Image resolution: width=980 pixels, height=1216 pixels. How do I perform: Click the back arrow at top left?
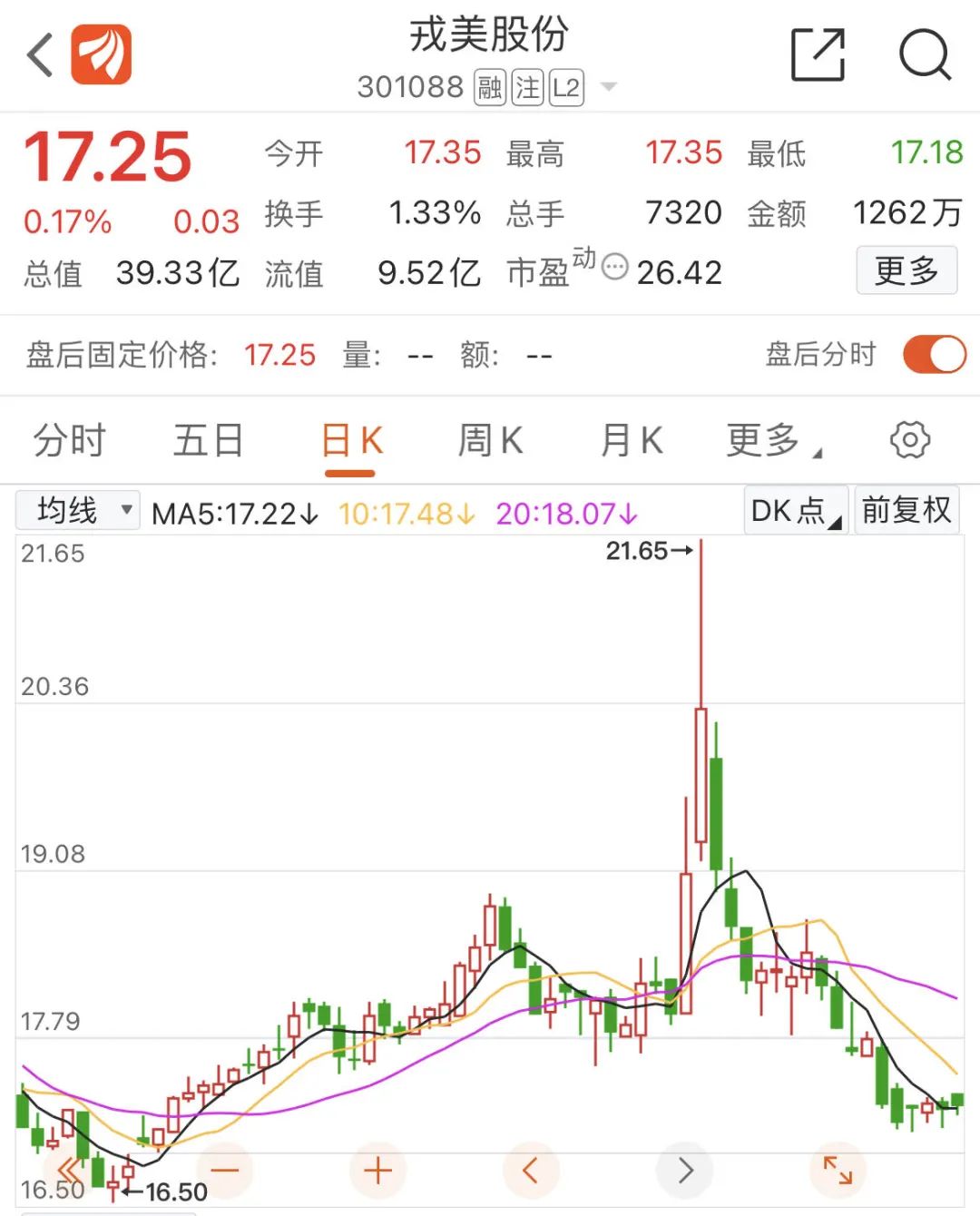pyautogui.click(x=38, y=56)
